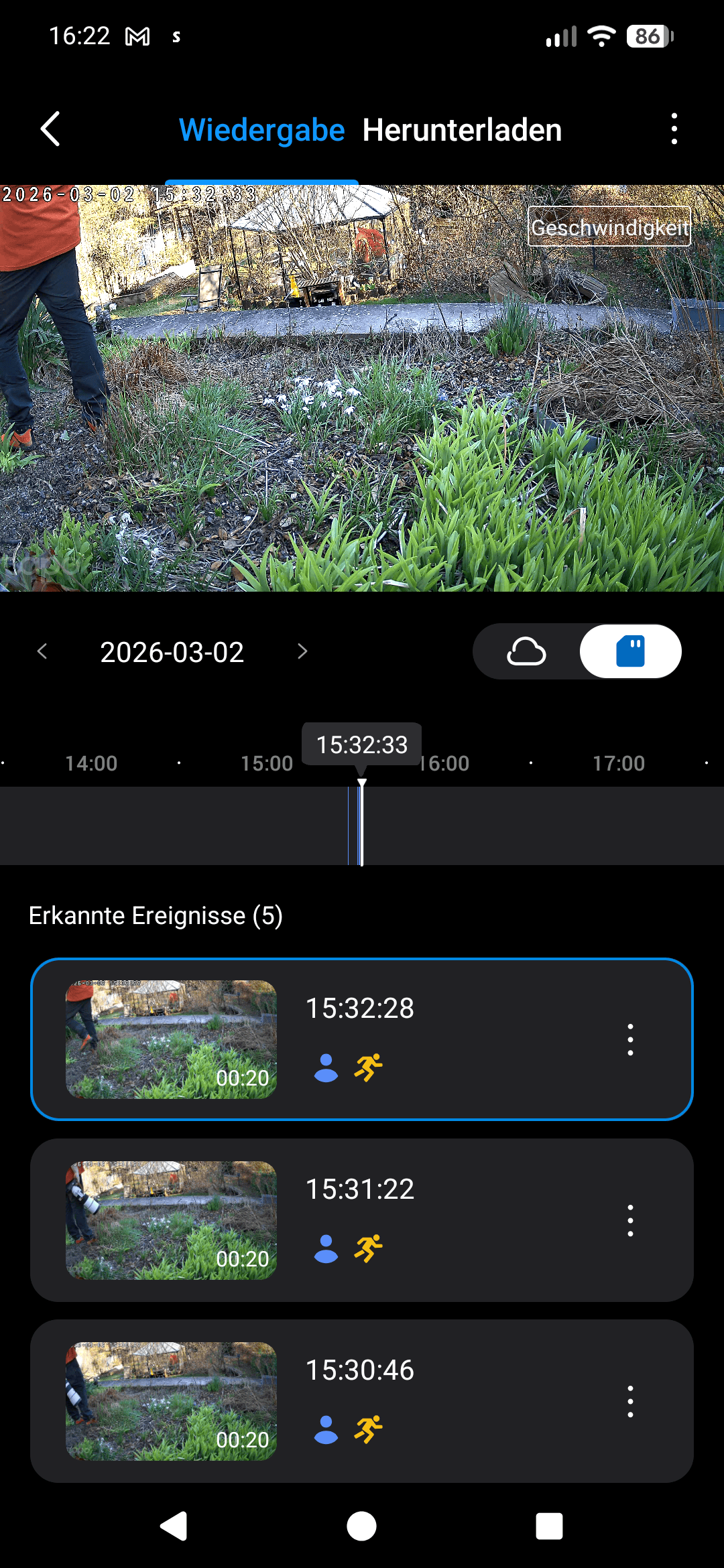This screenshot has width=724, height=1568.
Task: Play the event recorded at 15:32:28
Action: [x=171, y=1039]
